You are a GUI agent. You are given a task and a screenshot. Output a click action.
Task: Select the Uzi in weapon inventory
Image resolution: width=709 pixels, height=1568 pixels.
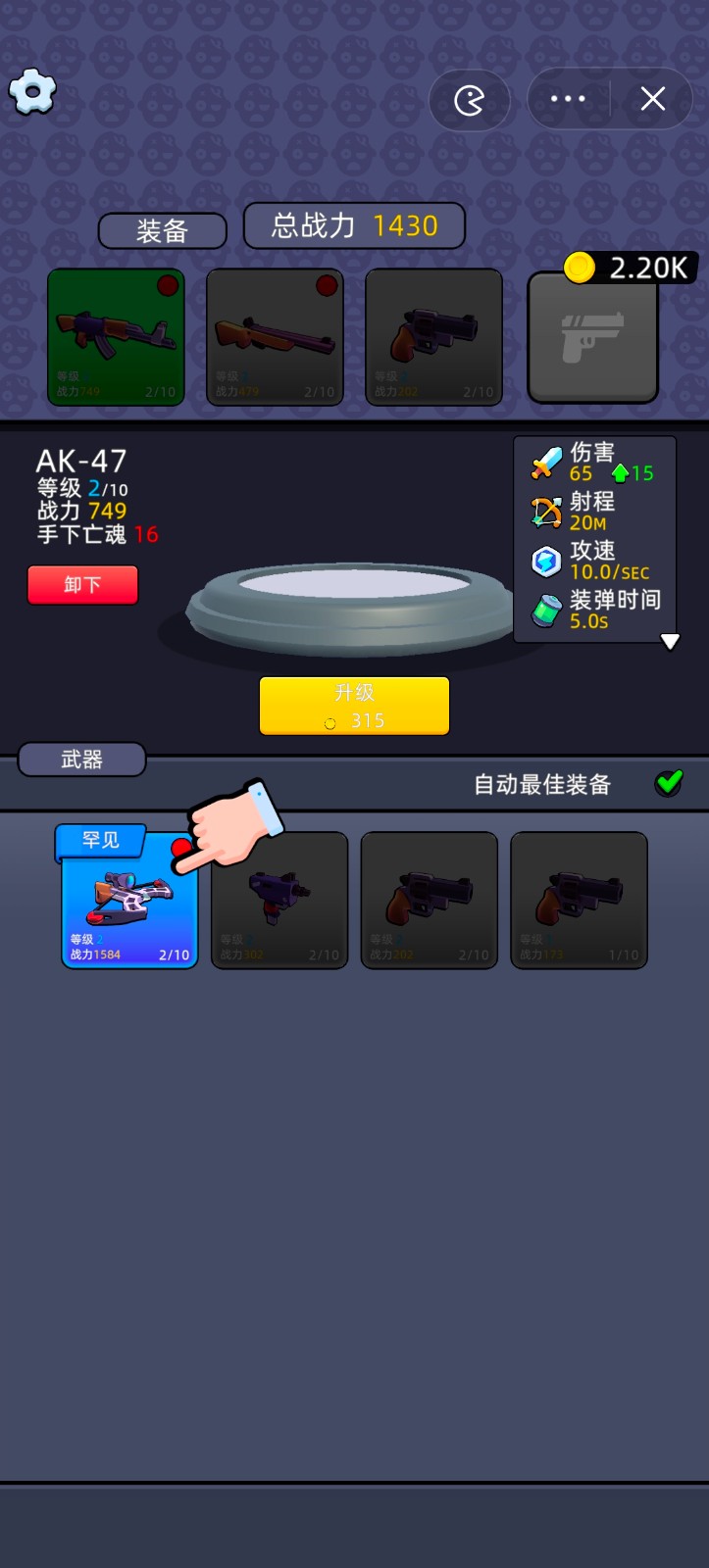pos(279,901)
